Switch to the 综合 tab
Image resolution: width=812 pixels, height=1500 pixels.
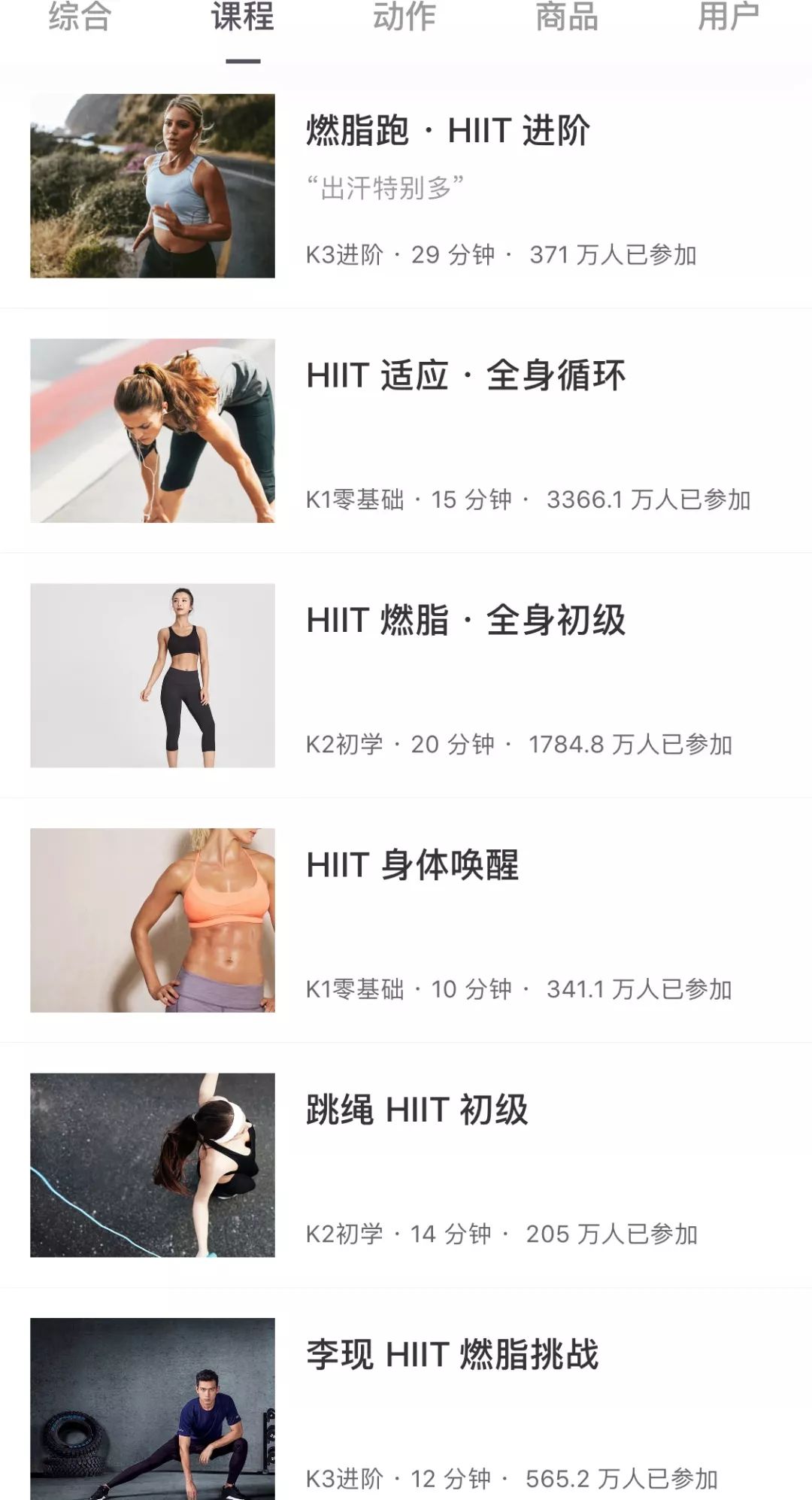point(80,17)
